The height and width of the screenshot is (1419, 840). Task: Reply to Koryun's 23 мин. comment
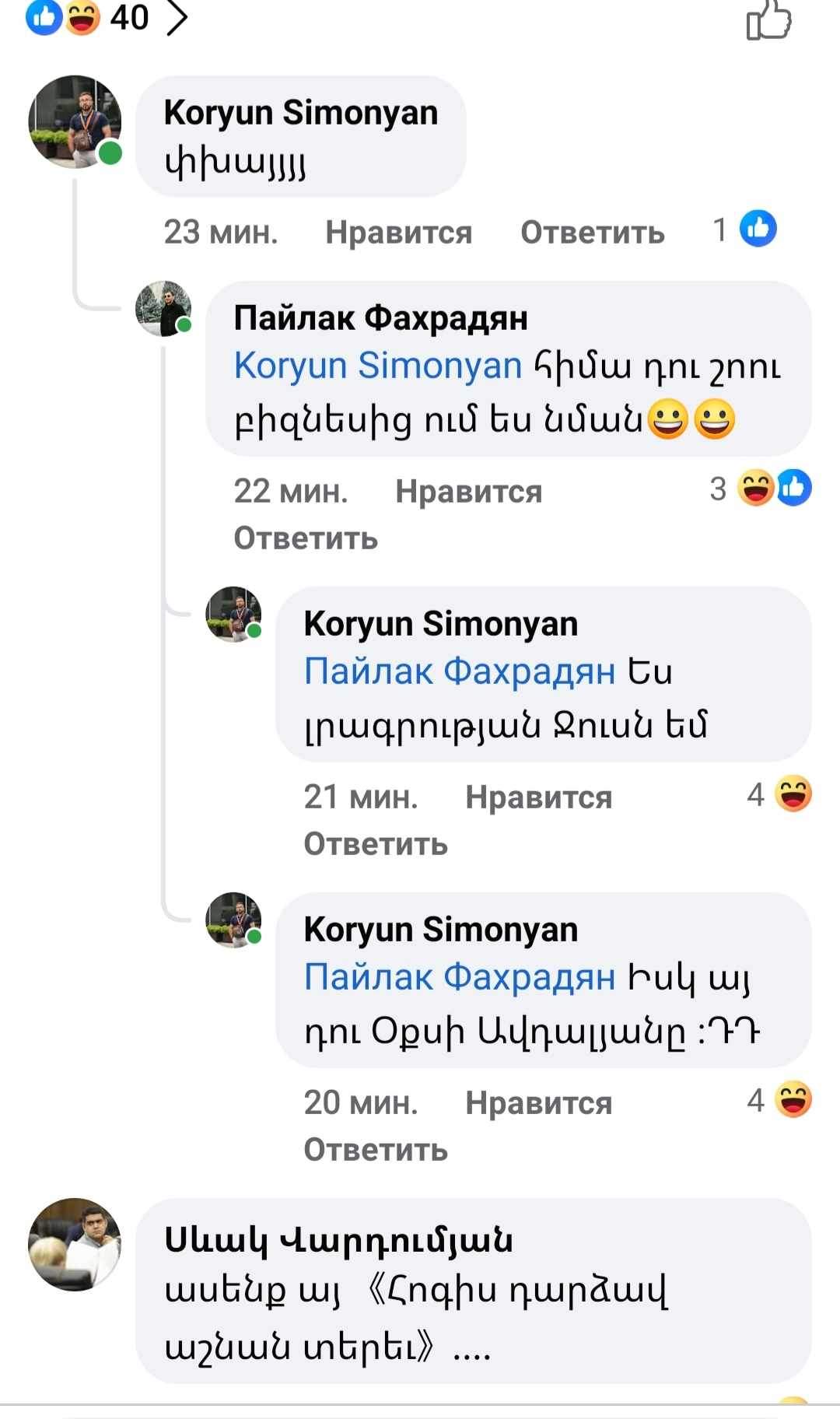592,232
